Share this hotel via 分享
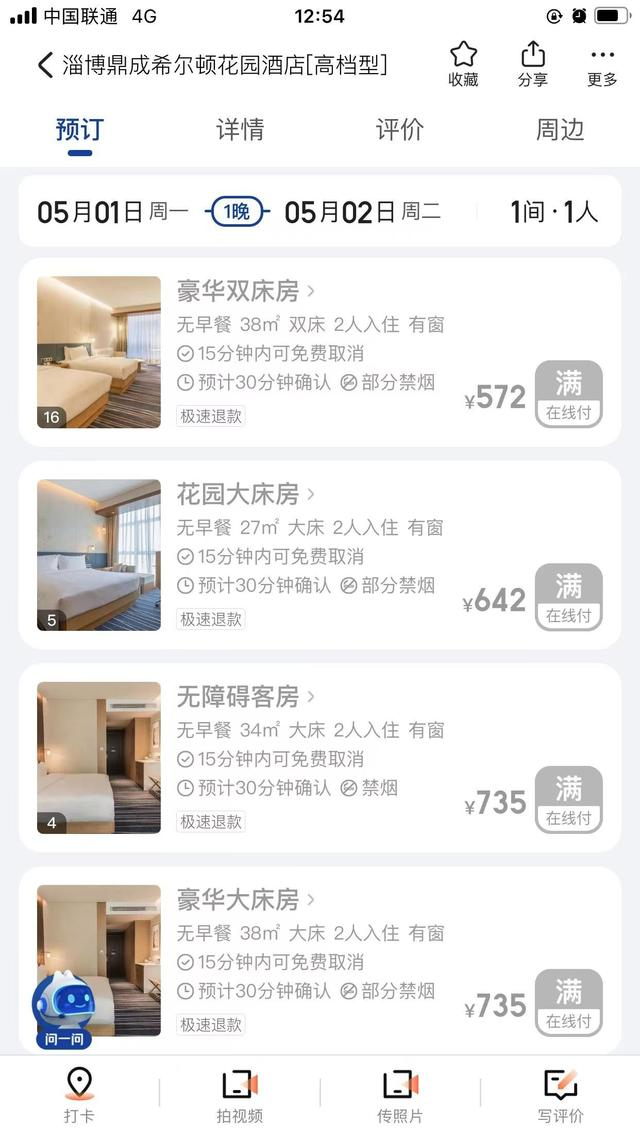The width and height of the screenshot is (640, 1138). pos(532,64)
